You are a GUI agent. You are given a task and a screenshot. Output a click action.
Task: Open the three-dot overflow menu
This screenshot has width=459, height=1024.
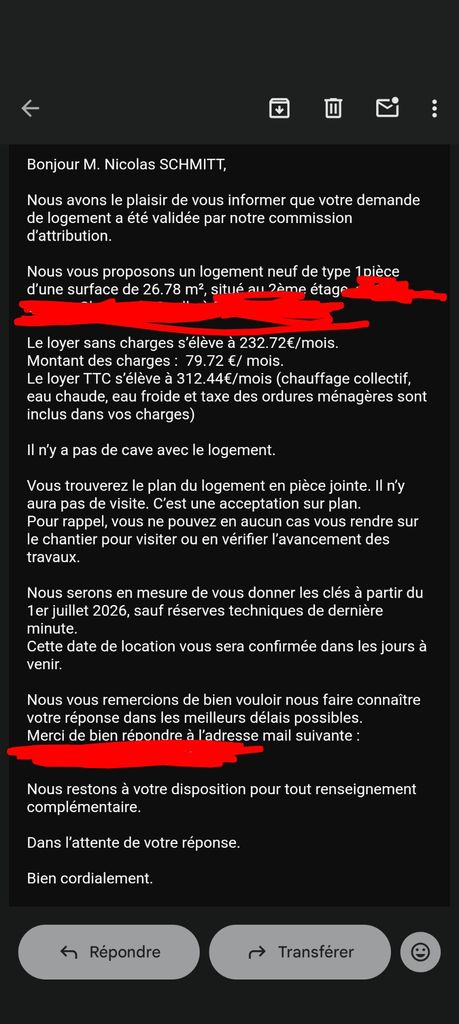click(x=434, y=108)
